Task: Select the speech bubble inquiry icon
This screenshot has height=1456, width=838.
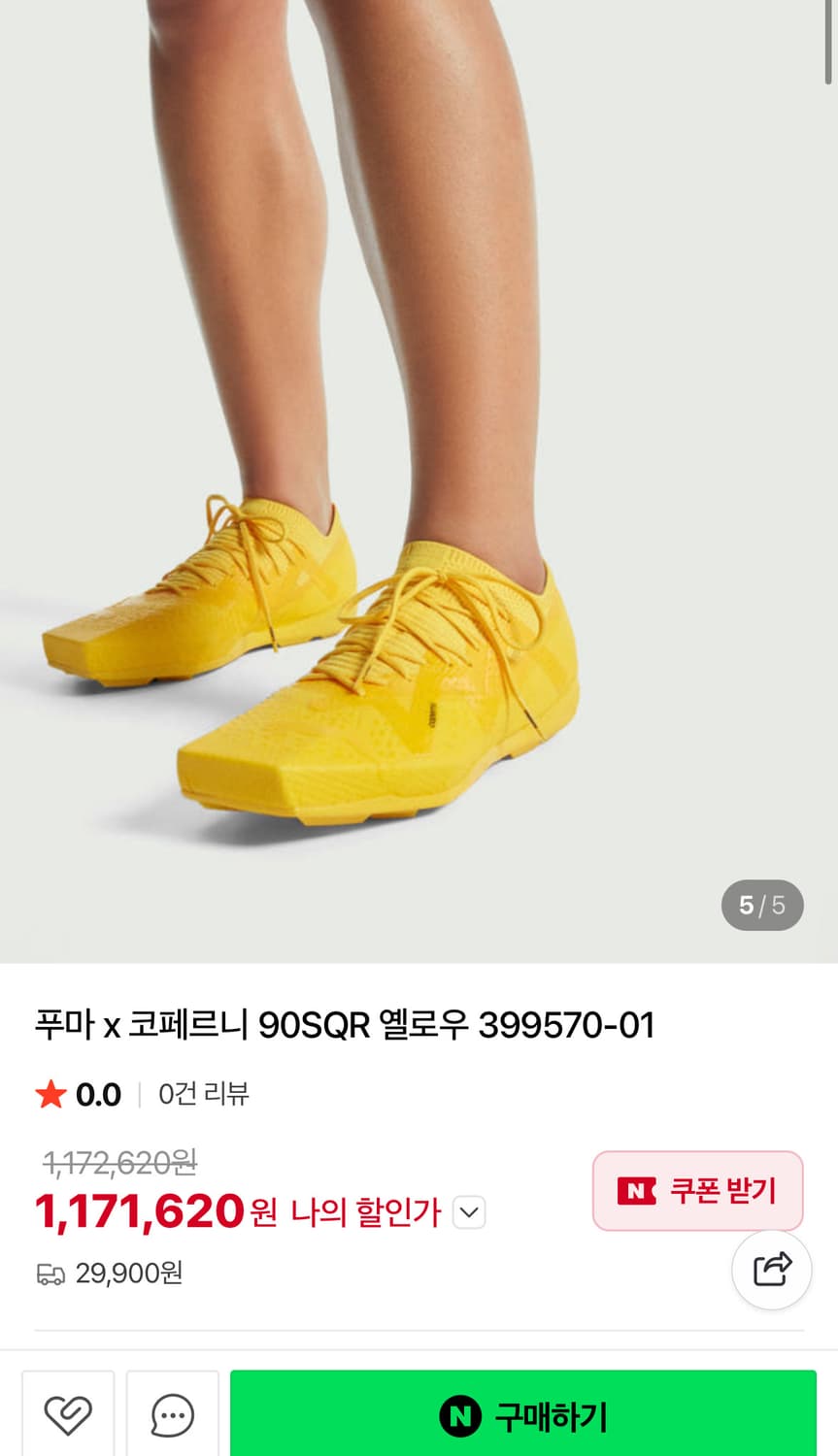Action: 171,1415
